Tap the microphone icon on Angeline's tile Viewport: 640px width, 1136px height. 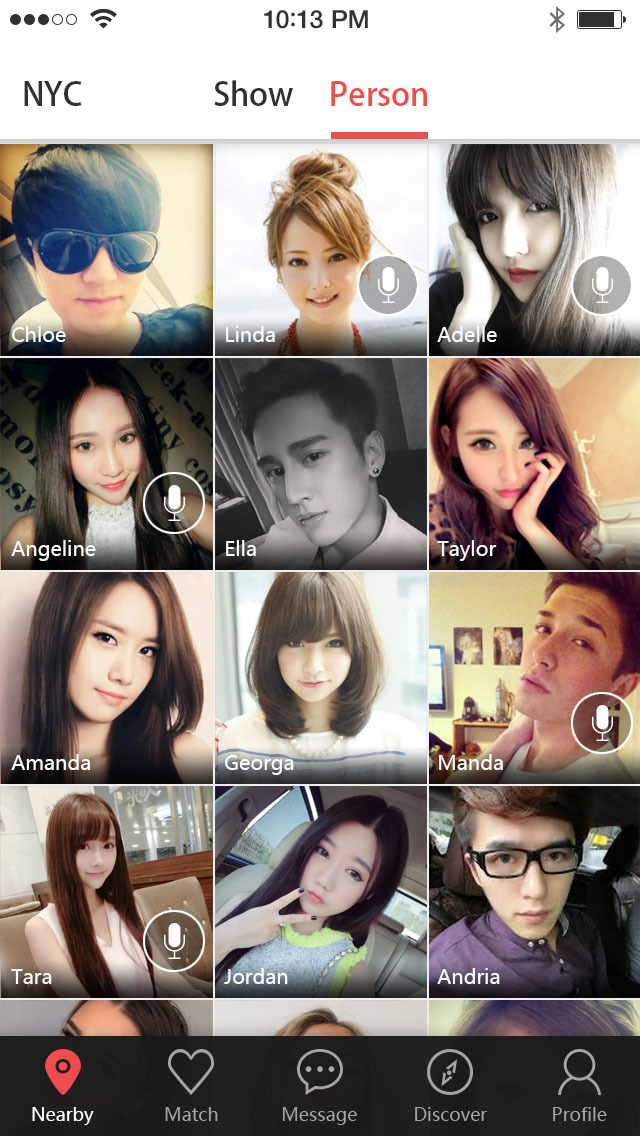coord(174,503)
